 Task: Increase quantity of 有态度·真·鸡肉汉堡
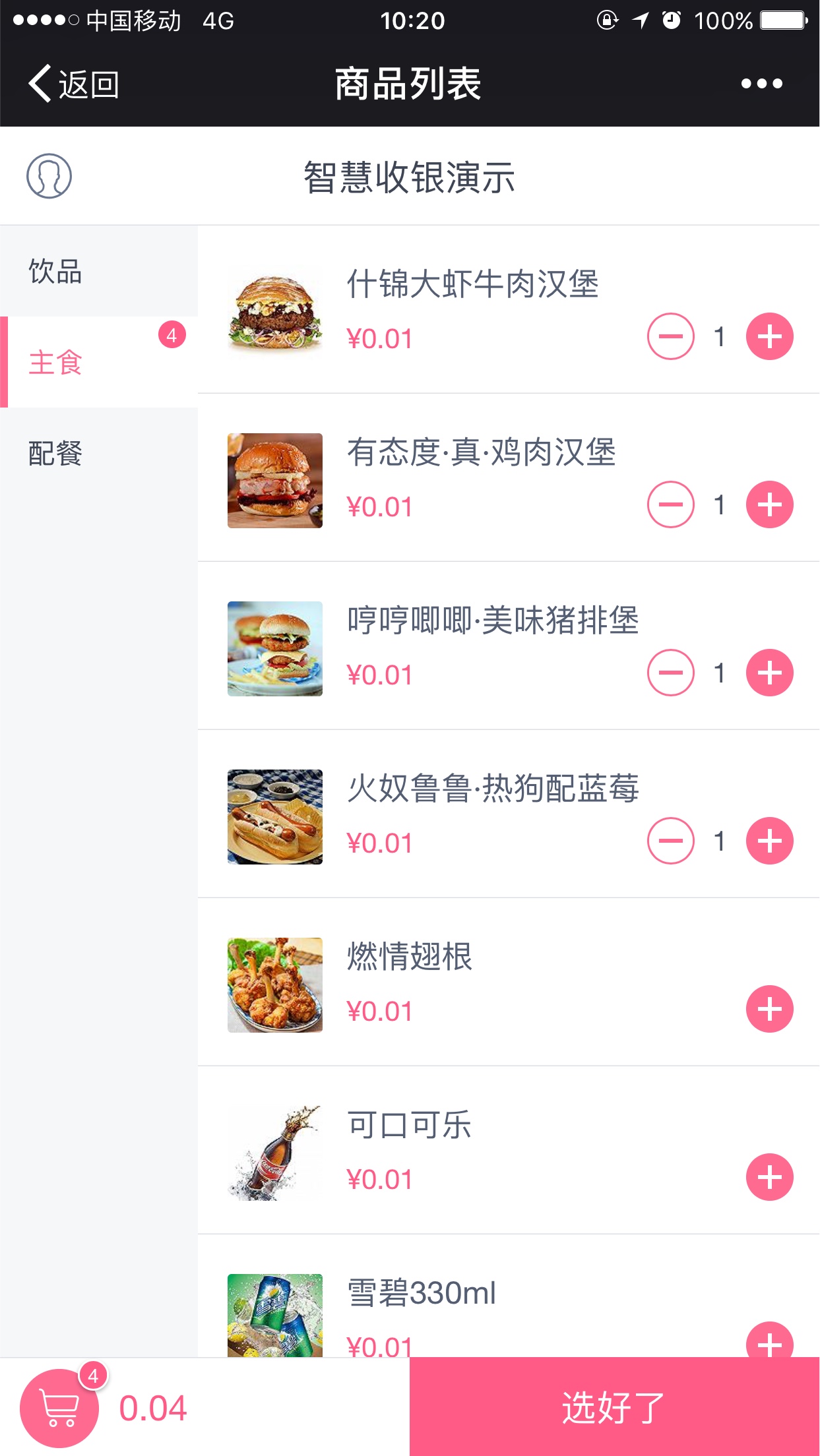coord(769,504)
